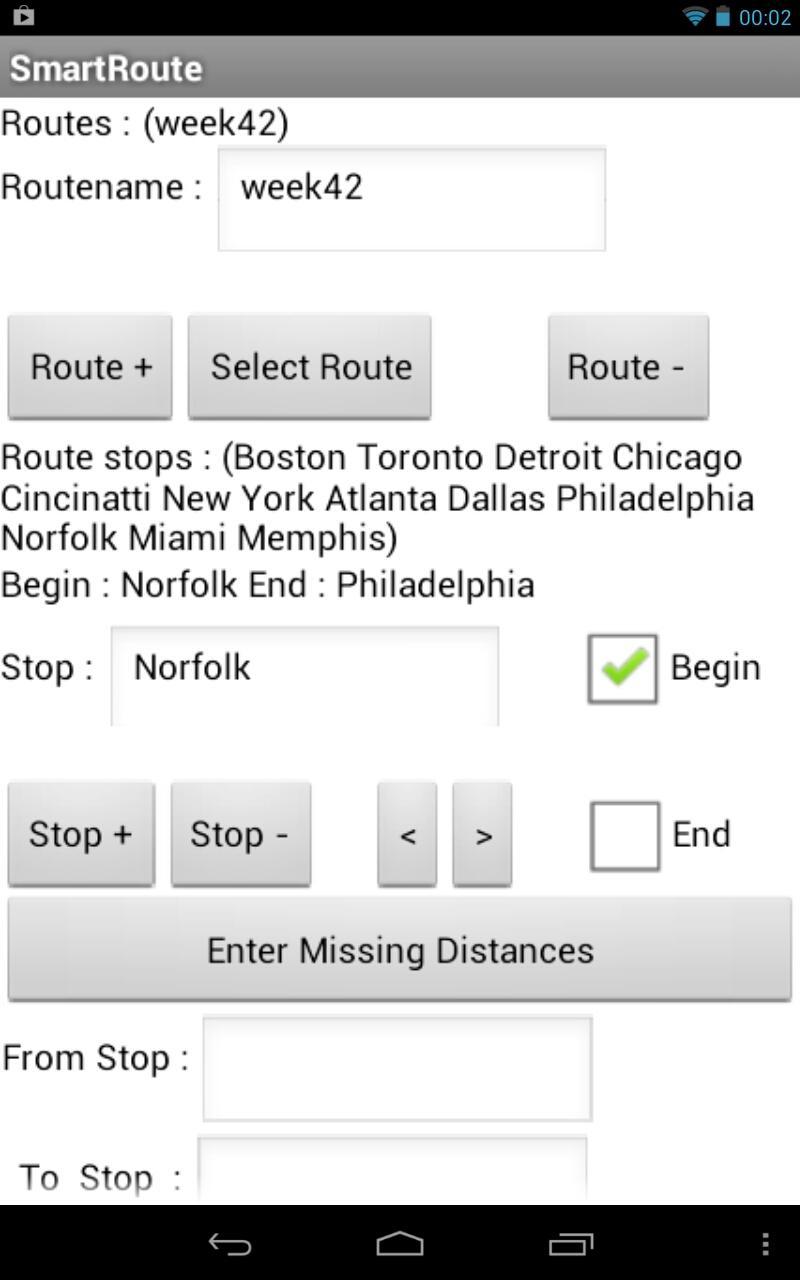Tap the Back navigation icon
Image resolution: width=800 pixels, height=1280 pixels.
point(229,1244)
